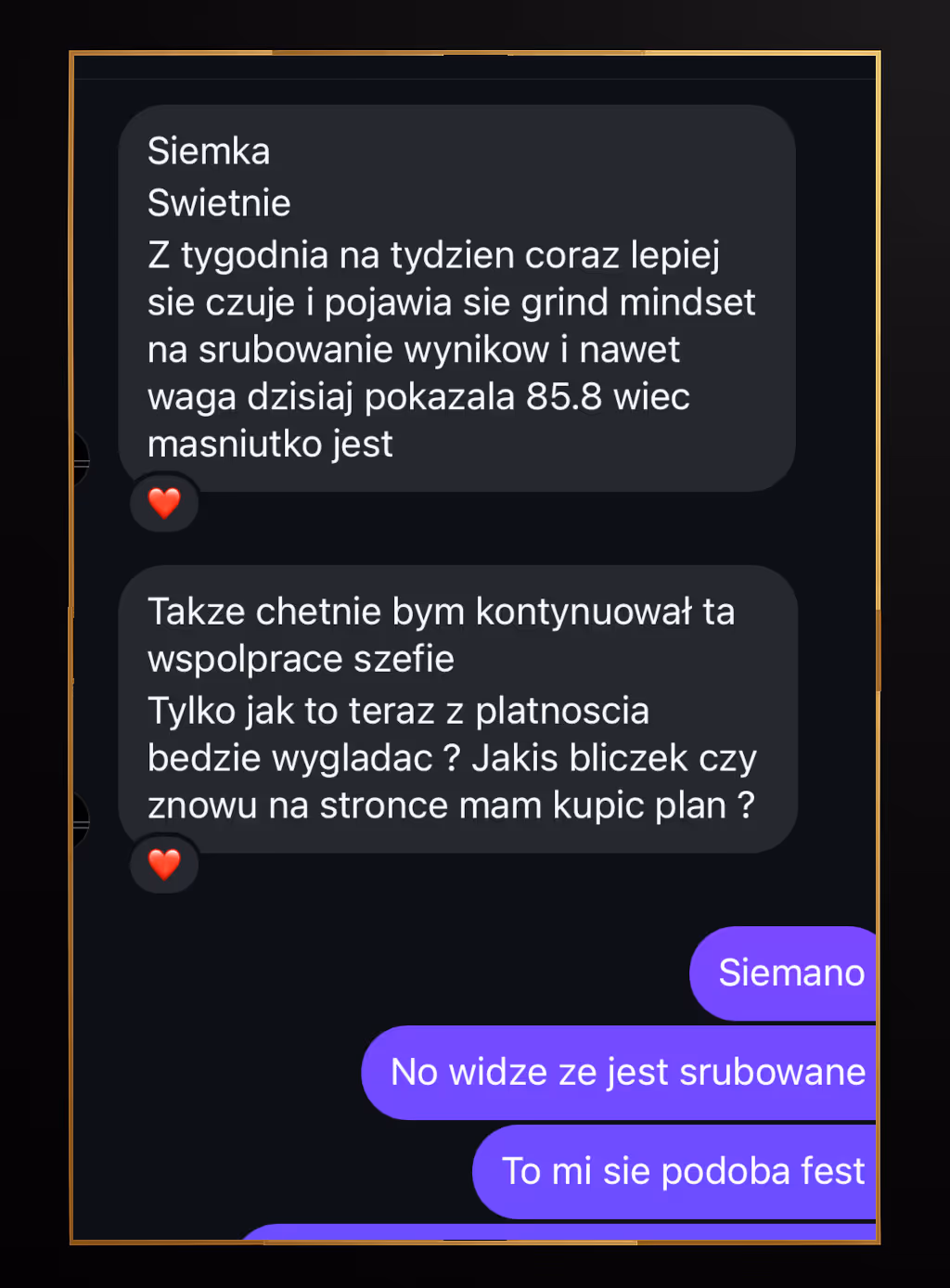
Task: Select the word 'Swietnie' in the first message
Action: [219, 203]
